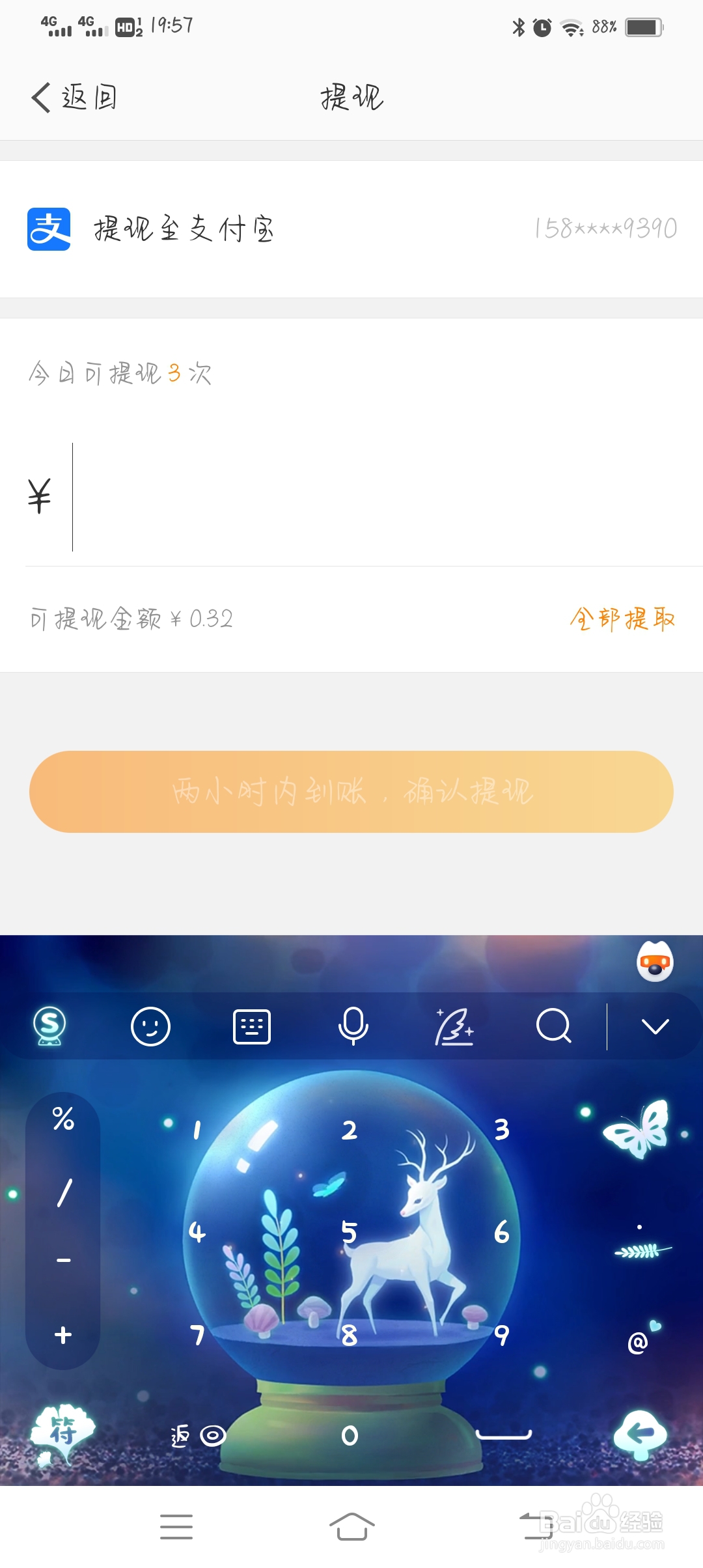The image size is (703, 1568).
Task: Tap the keyboard search icon
Action: point(555,1026)
